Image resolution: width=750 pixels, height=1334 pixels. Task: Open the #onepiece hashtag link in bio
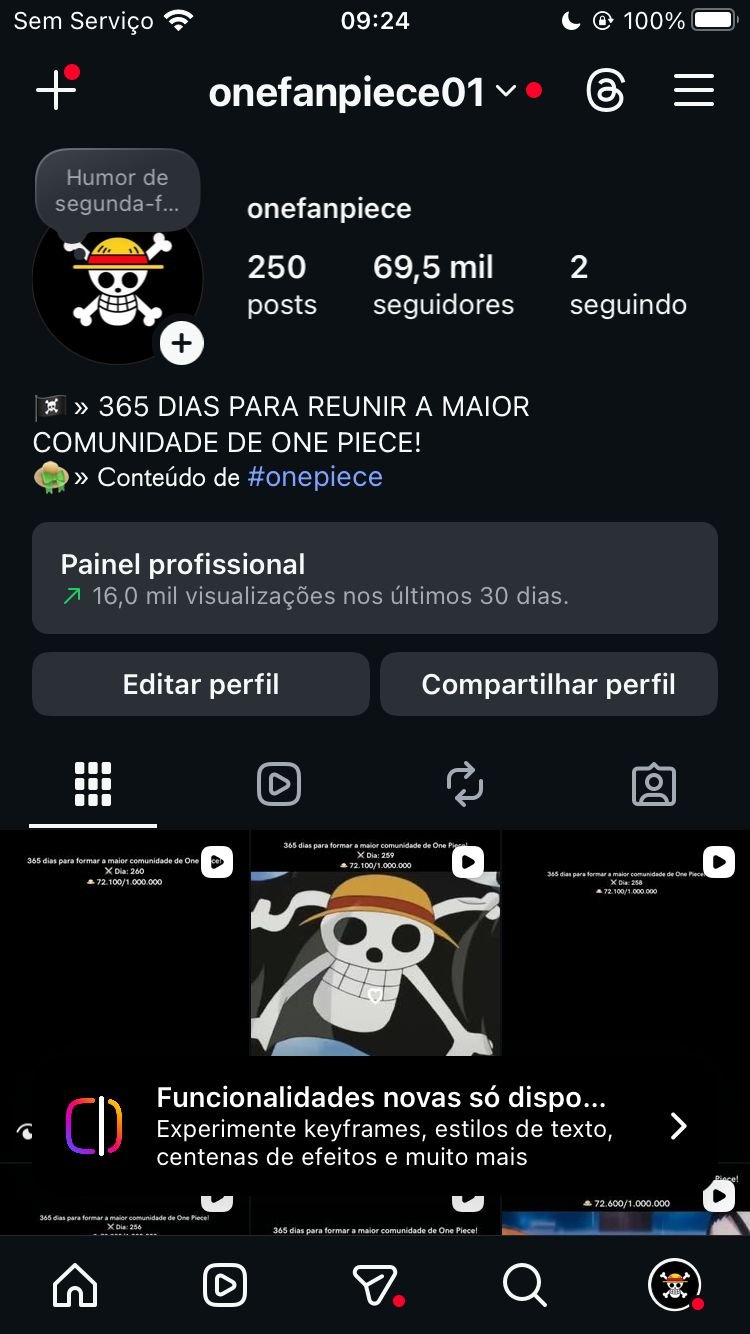[x=314, y=477]
